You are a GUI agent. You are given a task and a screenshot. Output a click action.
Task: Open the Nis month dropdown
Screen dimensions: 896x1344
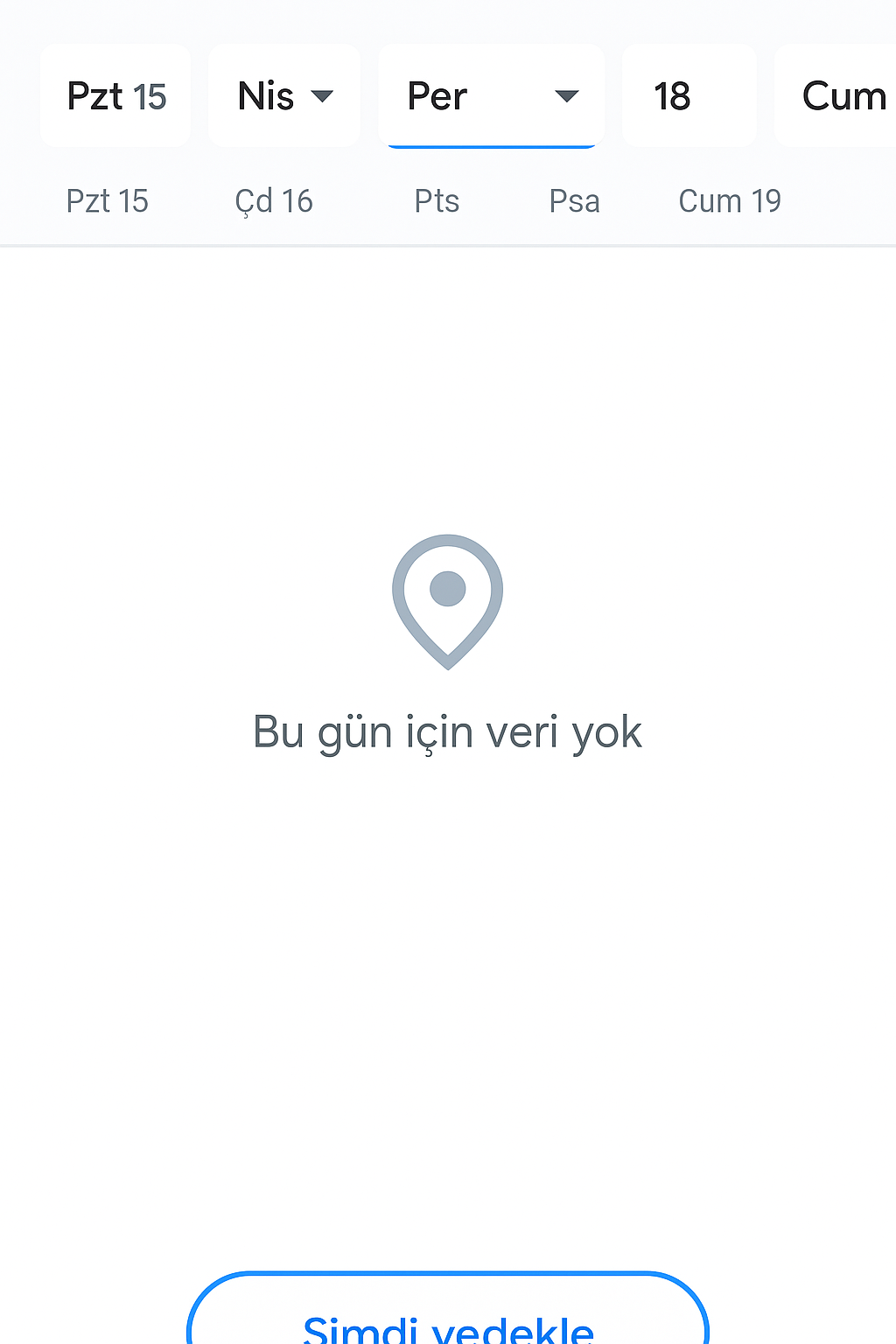[x=284, y=96]
